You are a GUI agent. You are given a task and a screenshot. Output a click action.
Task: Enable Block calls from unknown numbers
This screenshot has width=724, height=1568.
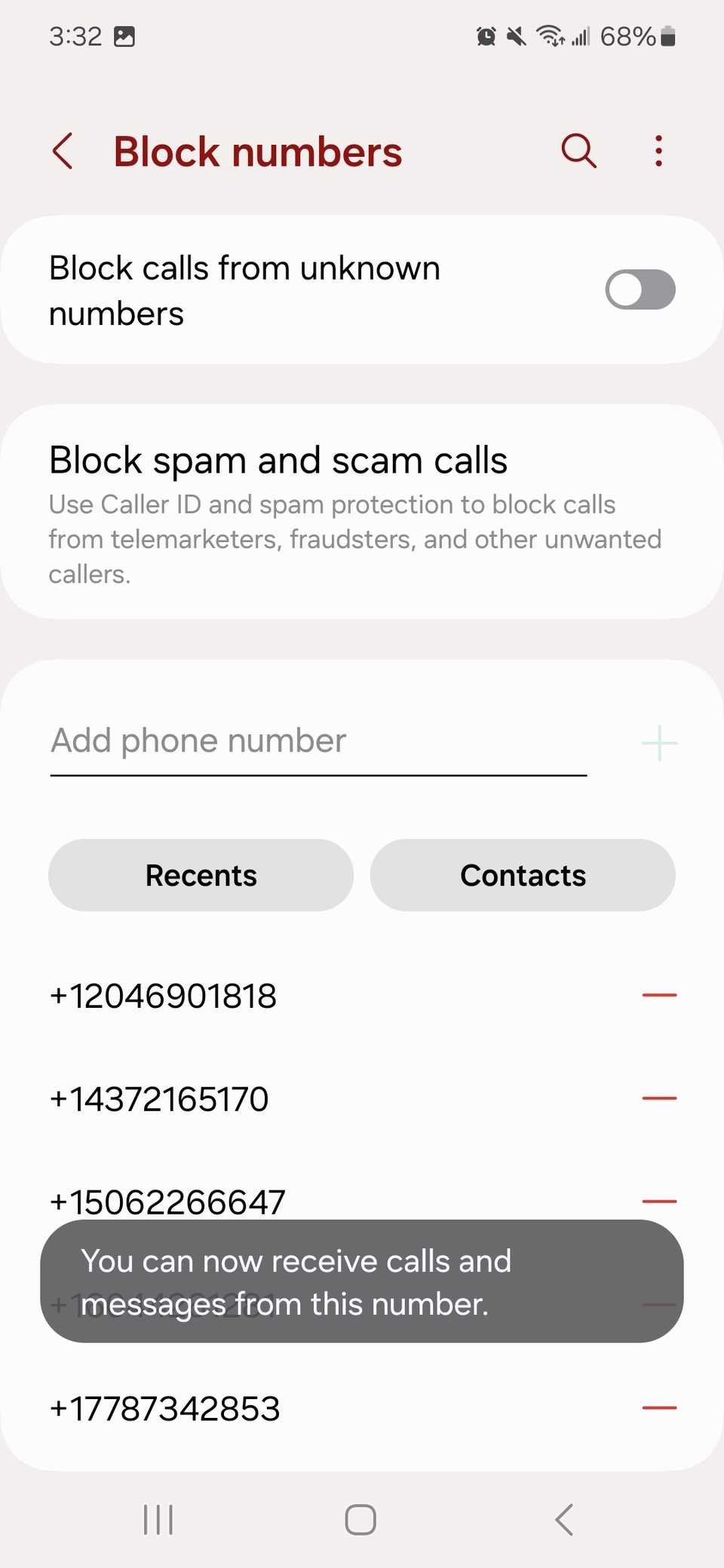coord(640,289)
